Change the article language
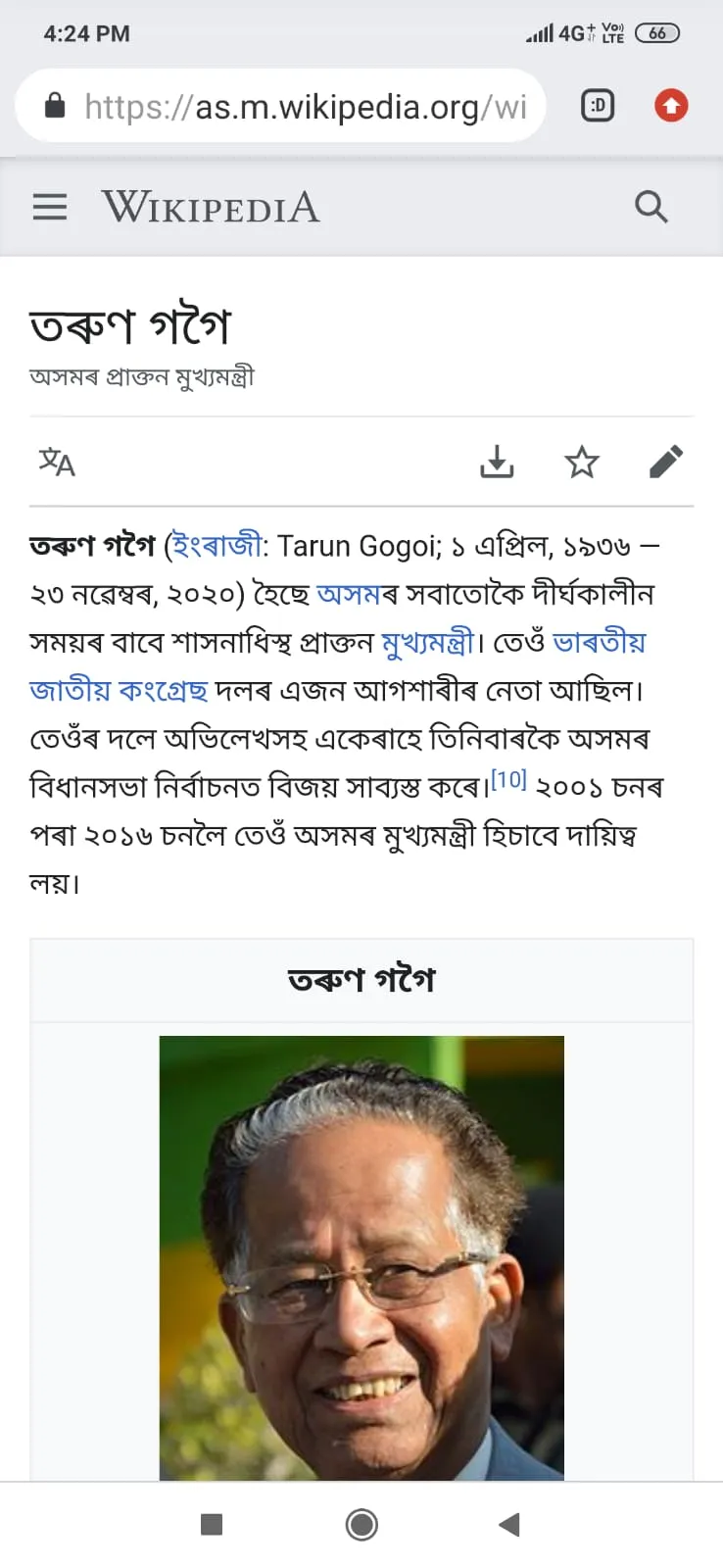The width and height of the screenshot is (723, 1568). pyautogui.click(x=57, y=462)
